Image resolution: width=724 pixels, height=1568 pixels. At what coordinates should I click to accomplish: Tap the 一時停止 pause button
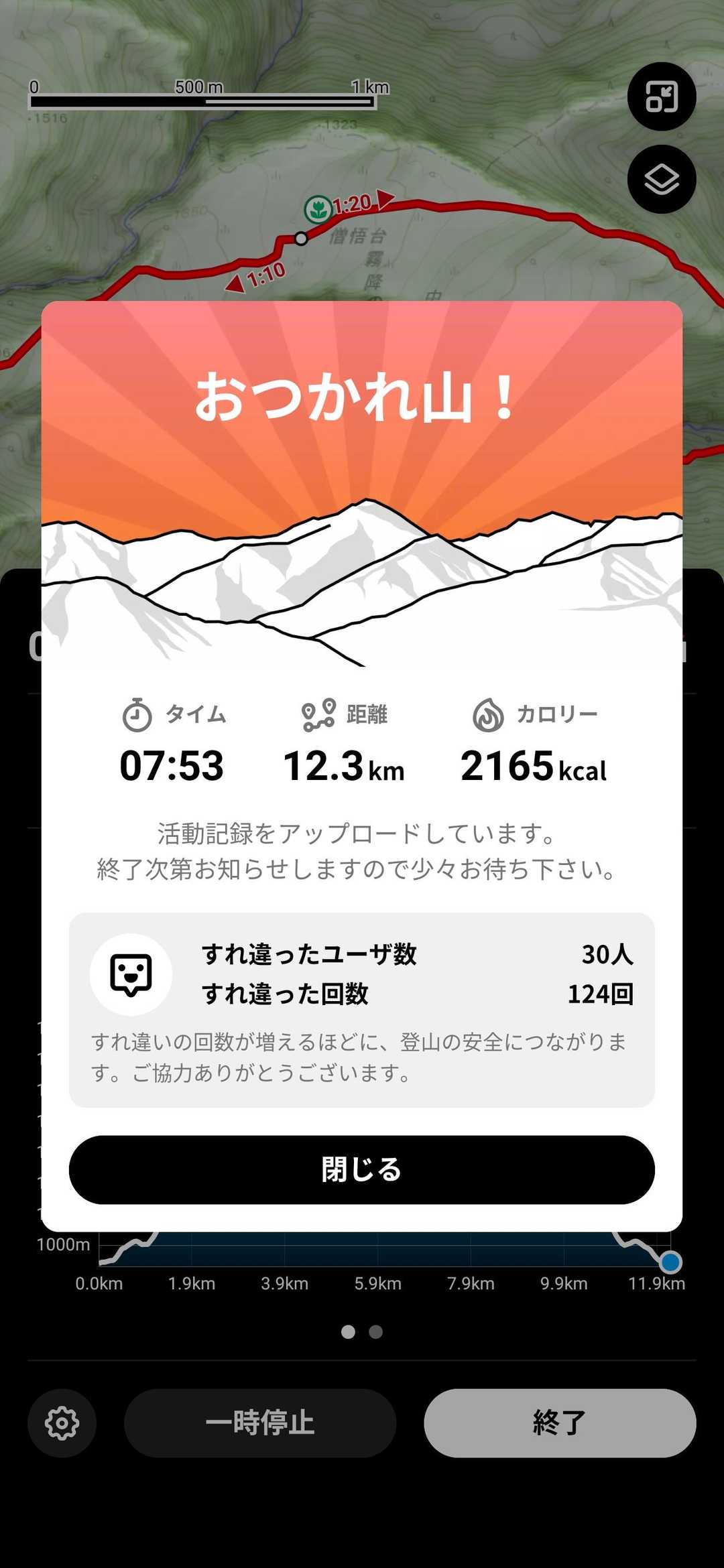coord(260,1423)
